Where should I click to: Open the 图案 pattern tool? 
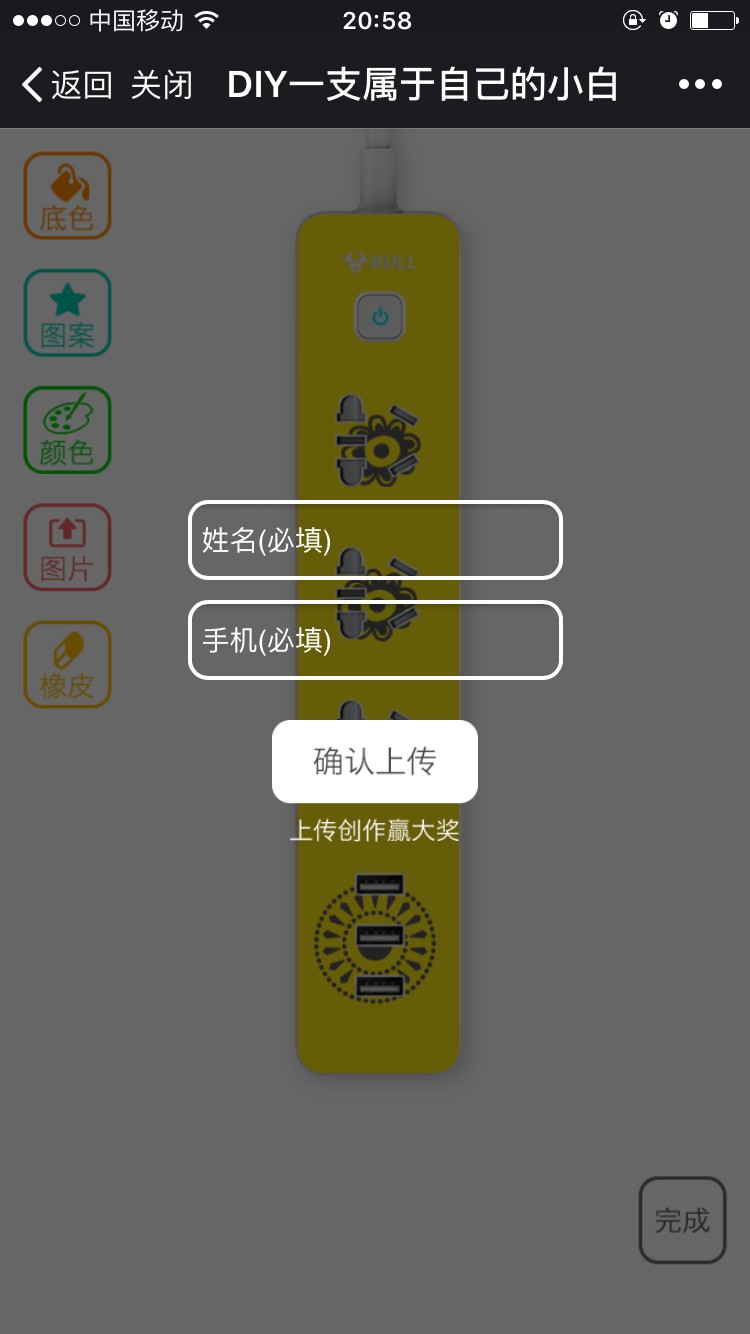point(67,313)
